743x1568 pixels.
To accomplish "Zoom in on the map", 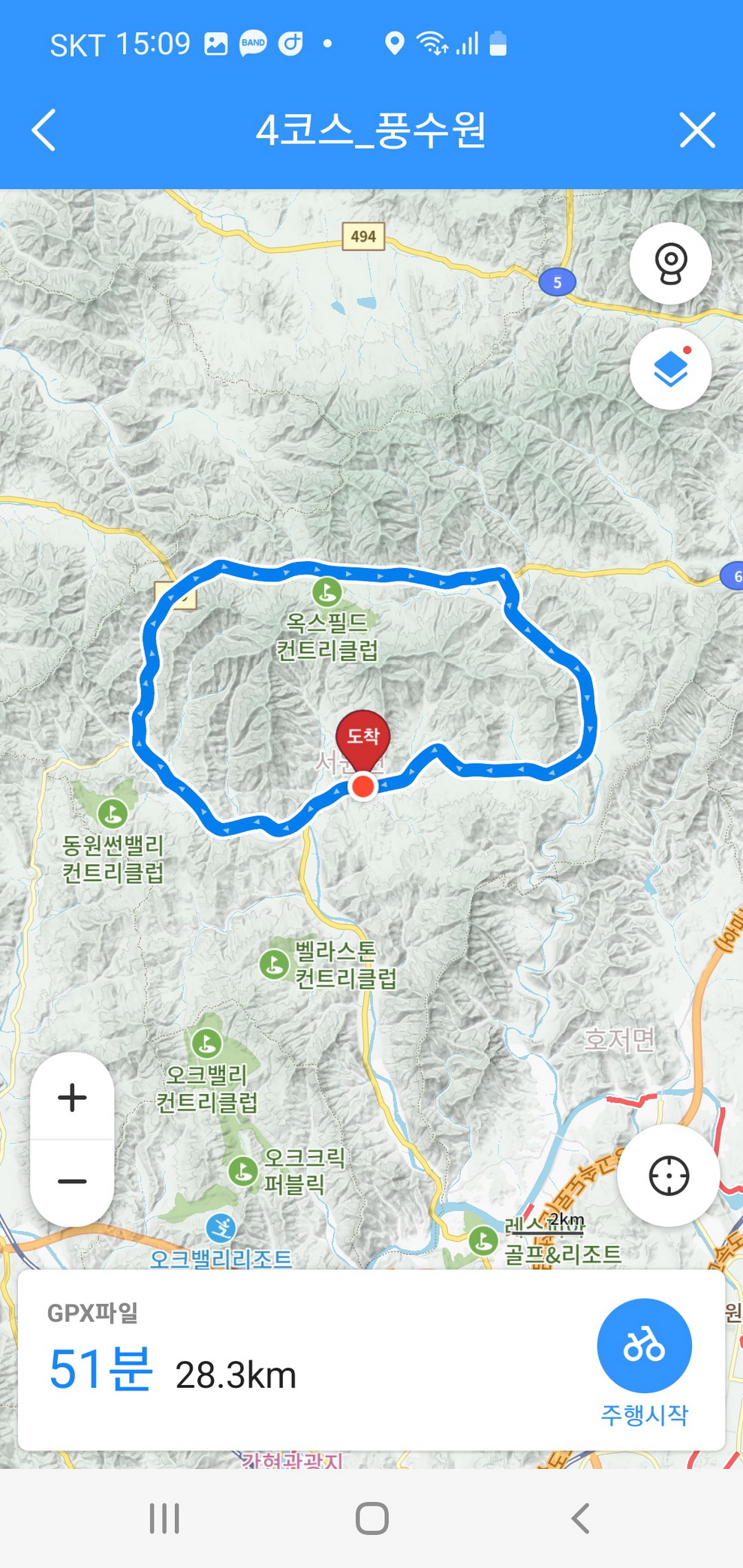I will [72, 1098].
